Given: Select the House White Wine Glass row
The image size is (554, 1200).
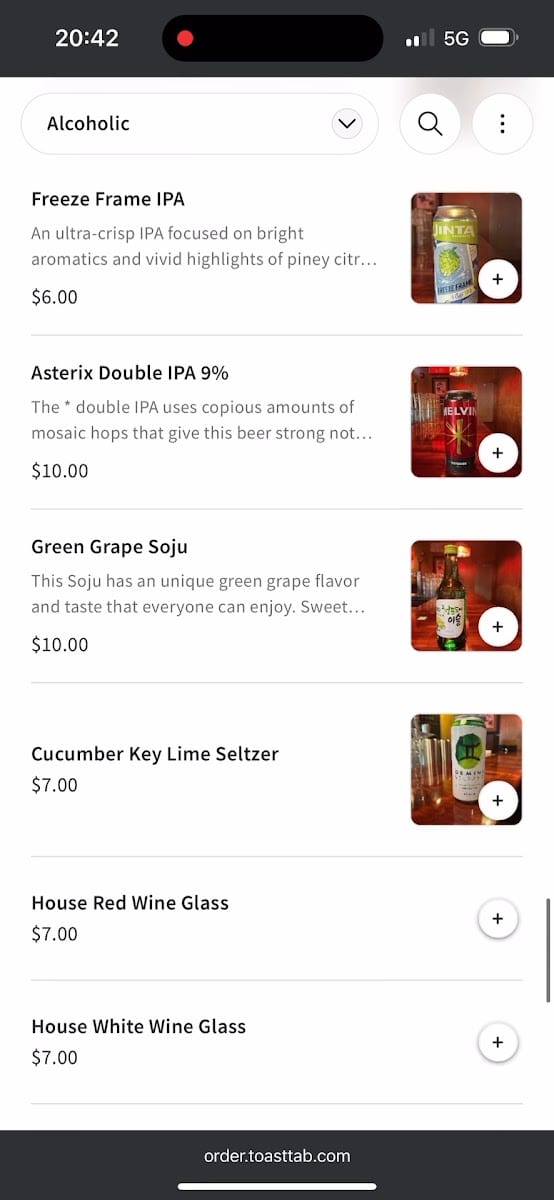Looking at the screenshot, I should click(276, 1042).
